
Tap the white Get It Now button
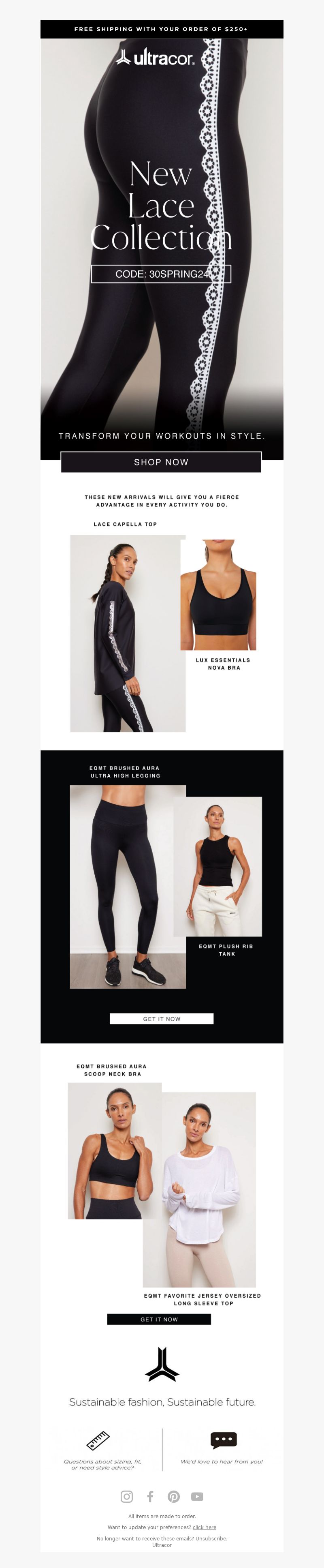click(x=162, y=1018)
